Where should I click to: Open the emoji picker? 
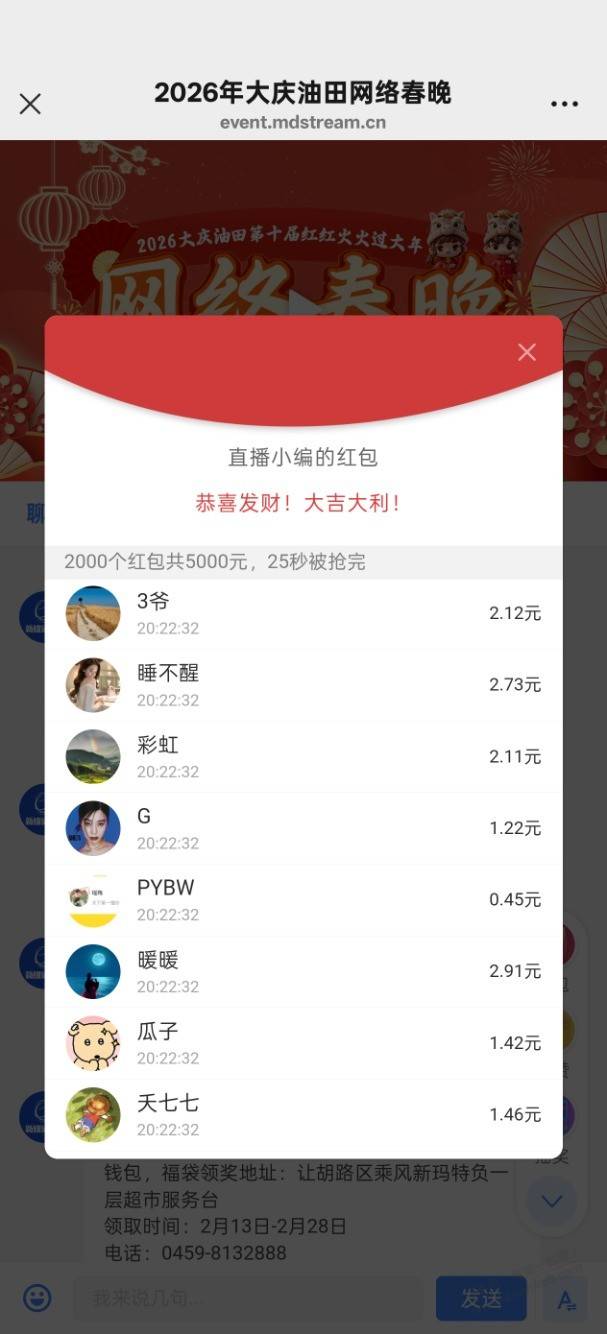[x=37, y=1298]
